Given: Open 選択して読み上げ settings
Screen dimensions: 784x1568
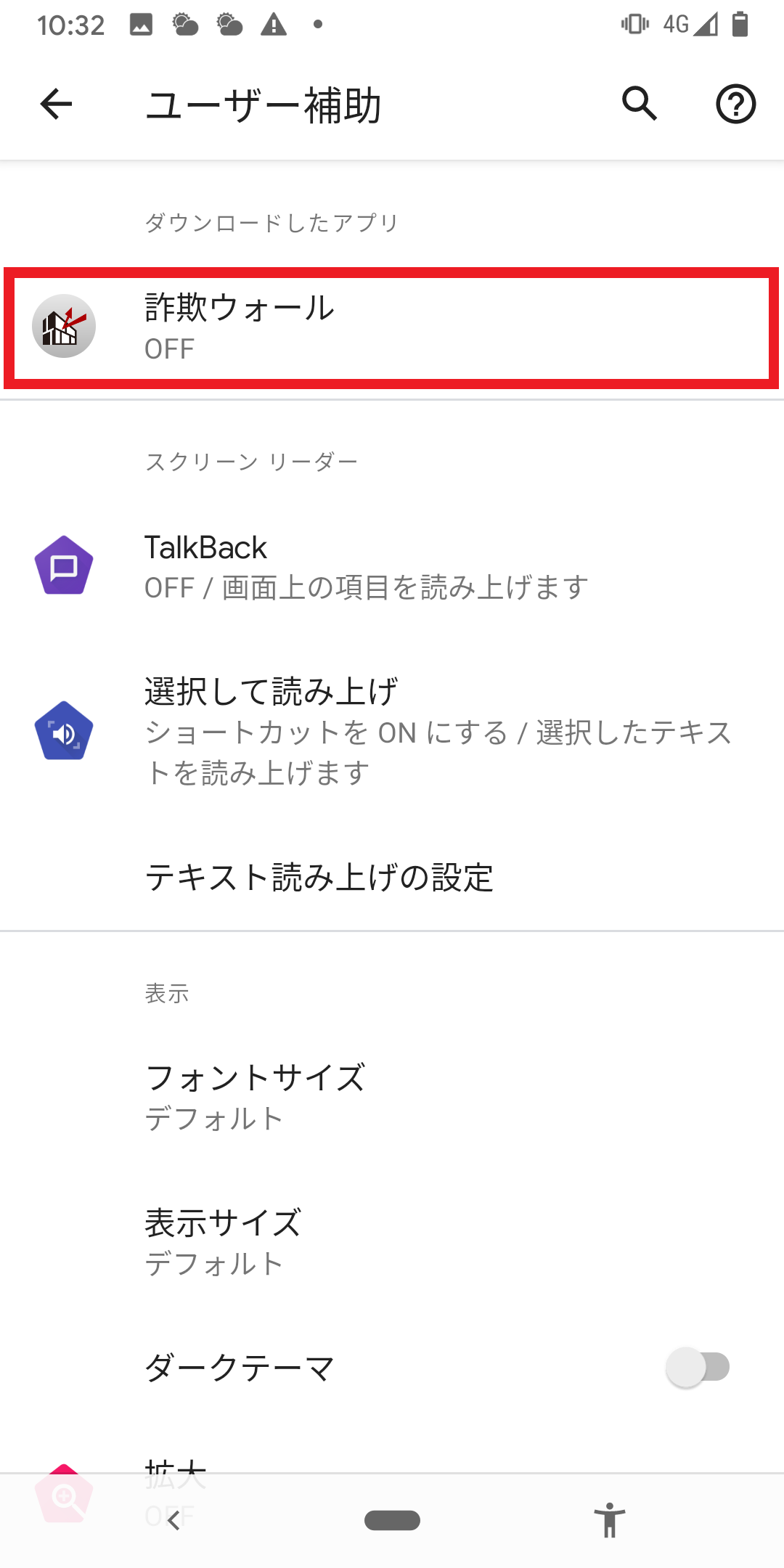Looking at the screenshot, I should pos(392,731).
